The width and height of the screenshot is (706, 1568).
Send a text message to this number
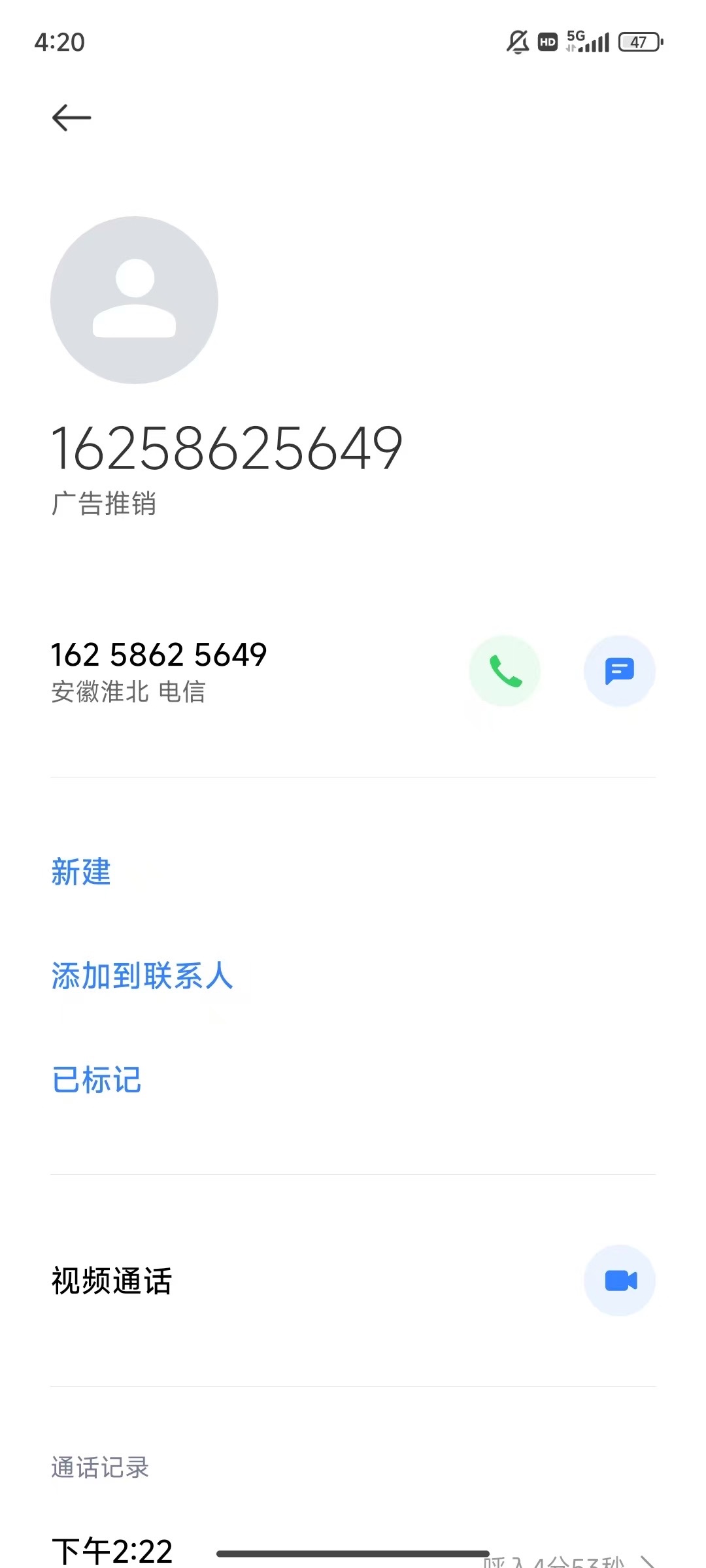(619, 671)
